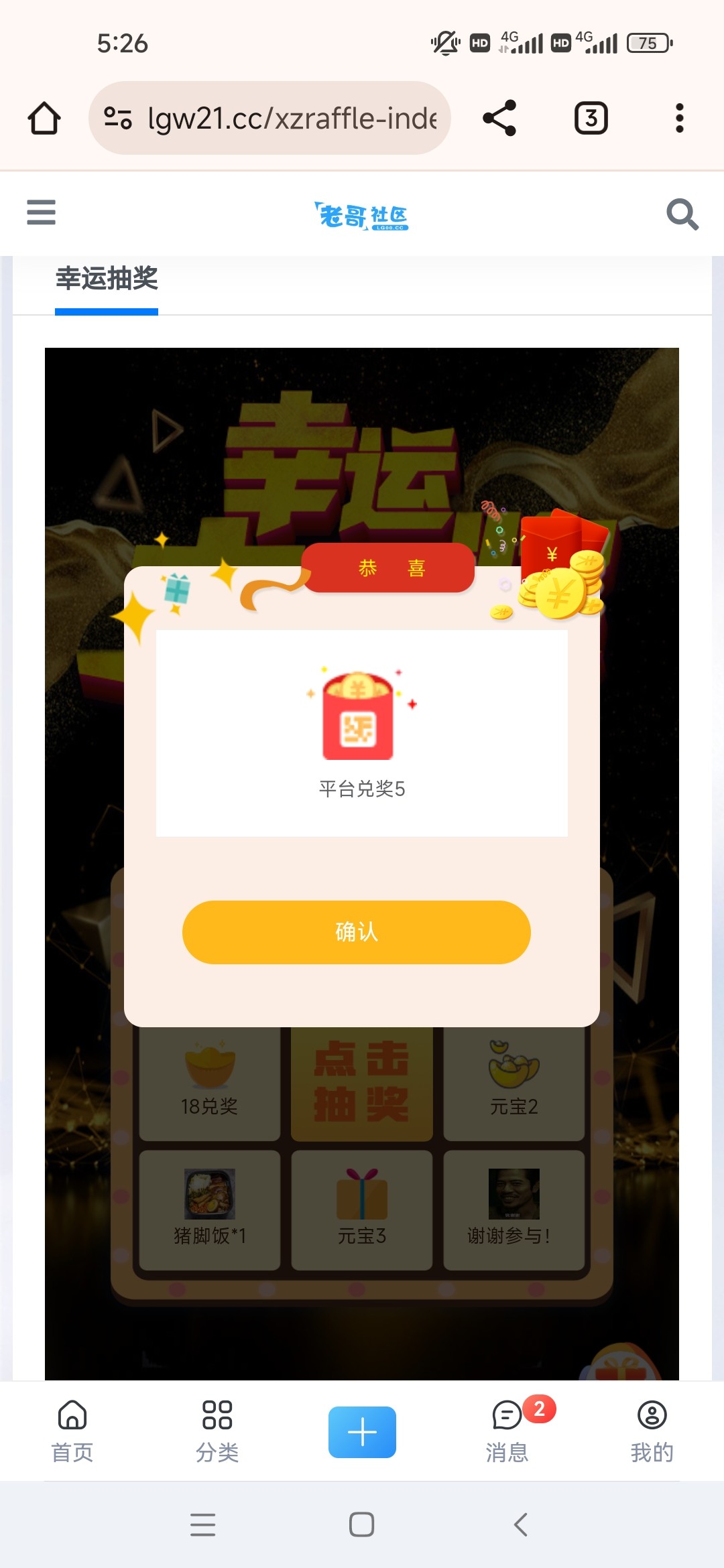Go to the browser home page
The image size is (724, 1568).
44,118
